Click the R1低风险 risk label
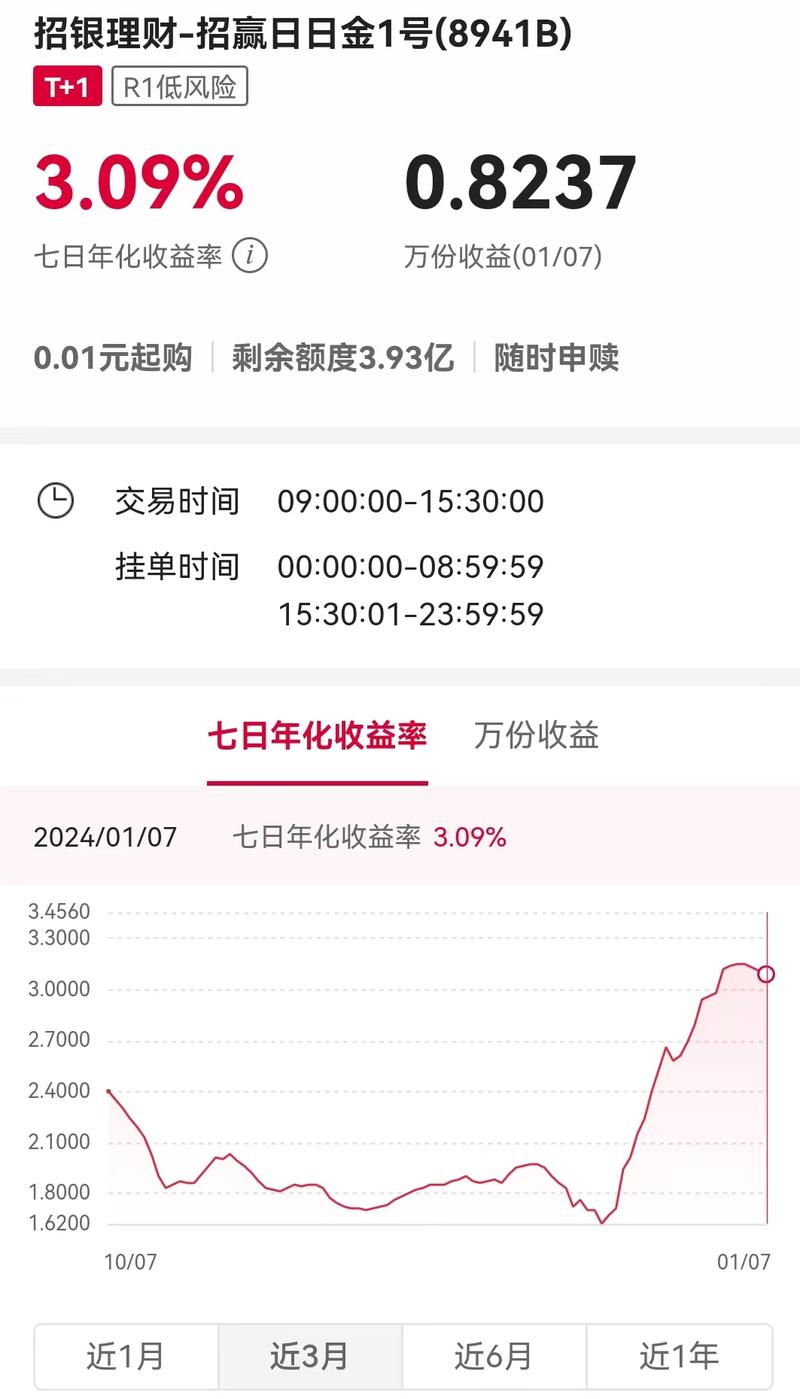This screenshot has height=1399, width=800. [178, 87]
